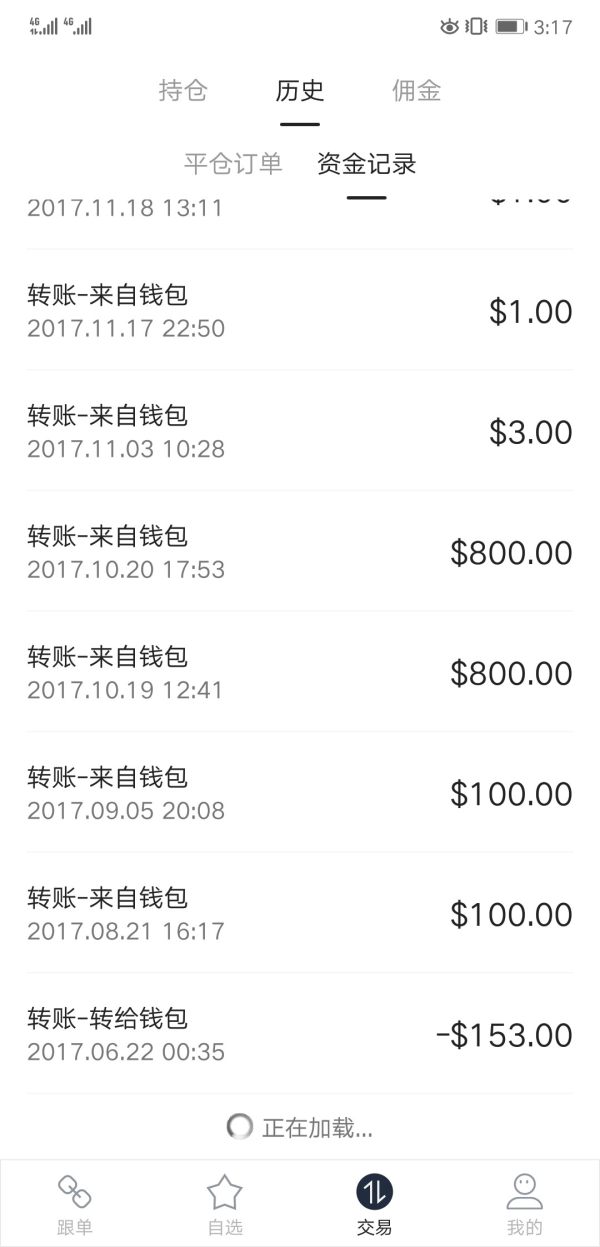This screenshot has width=600, height=1247.
Task: Open the 佣金 tab
Action: (x=417, y=91)
